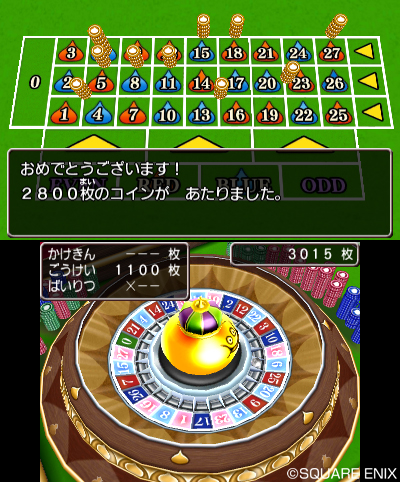Select the number 24 cell
400x482 pixels.
pyautogui.click(x=299, y=53)
